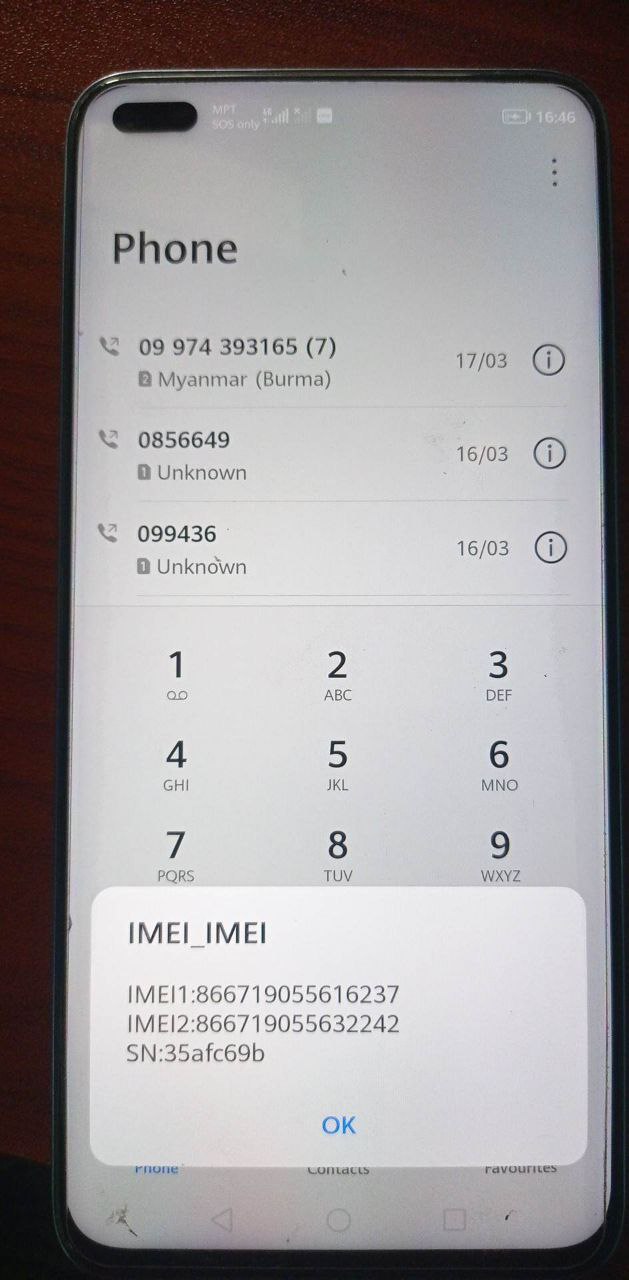This screenshot has width=629, height=1280.
Task: Tap keypad key 3 DEF
Action: [x=498, y=676]
